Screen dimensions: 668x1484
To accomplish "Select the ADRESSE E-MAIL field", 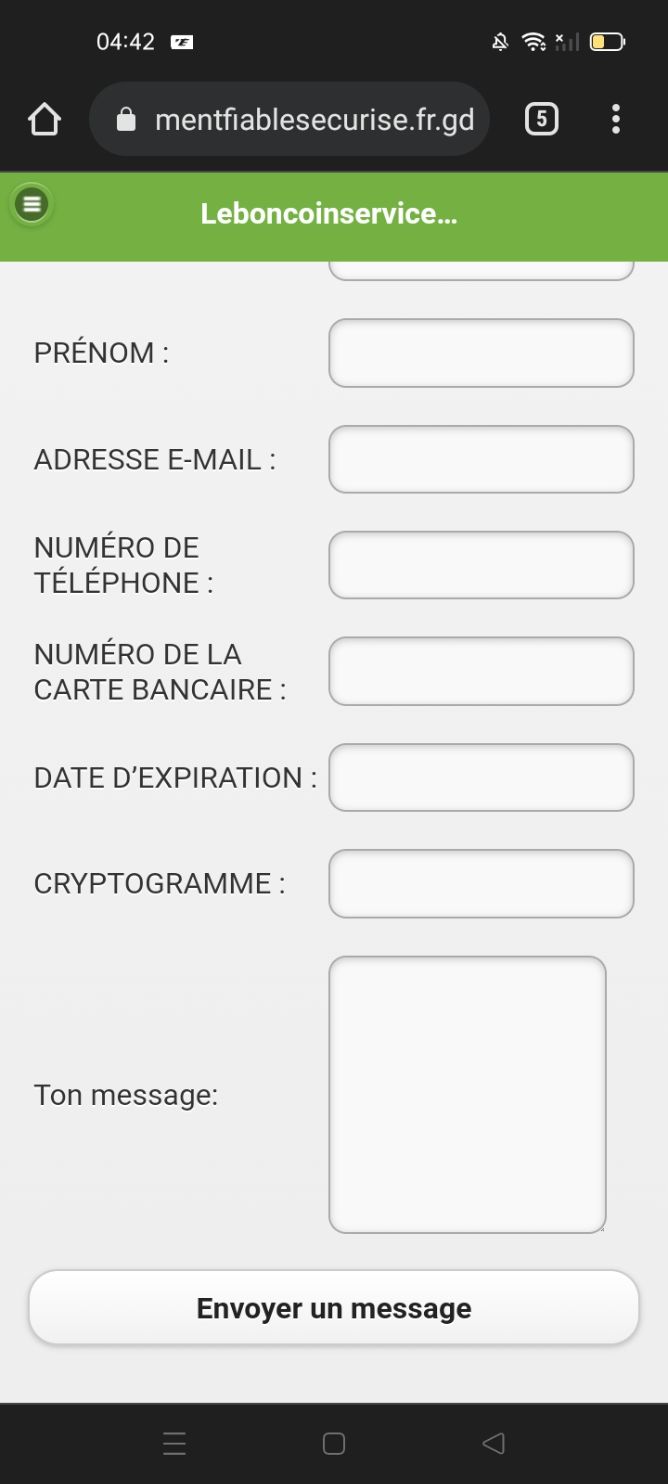I will click(x=481, y=460).
